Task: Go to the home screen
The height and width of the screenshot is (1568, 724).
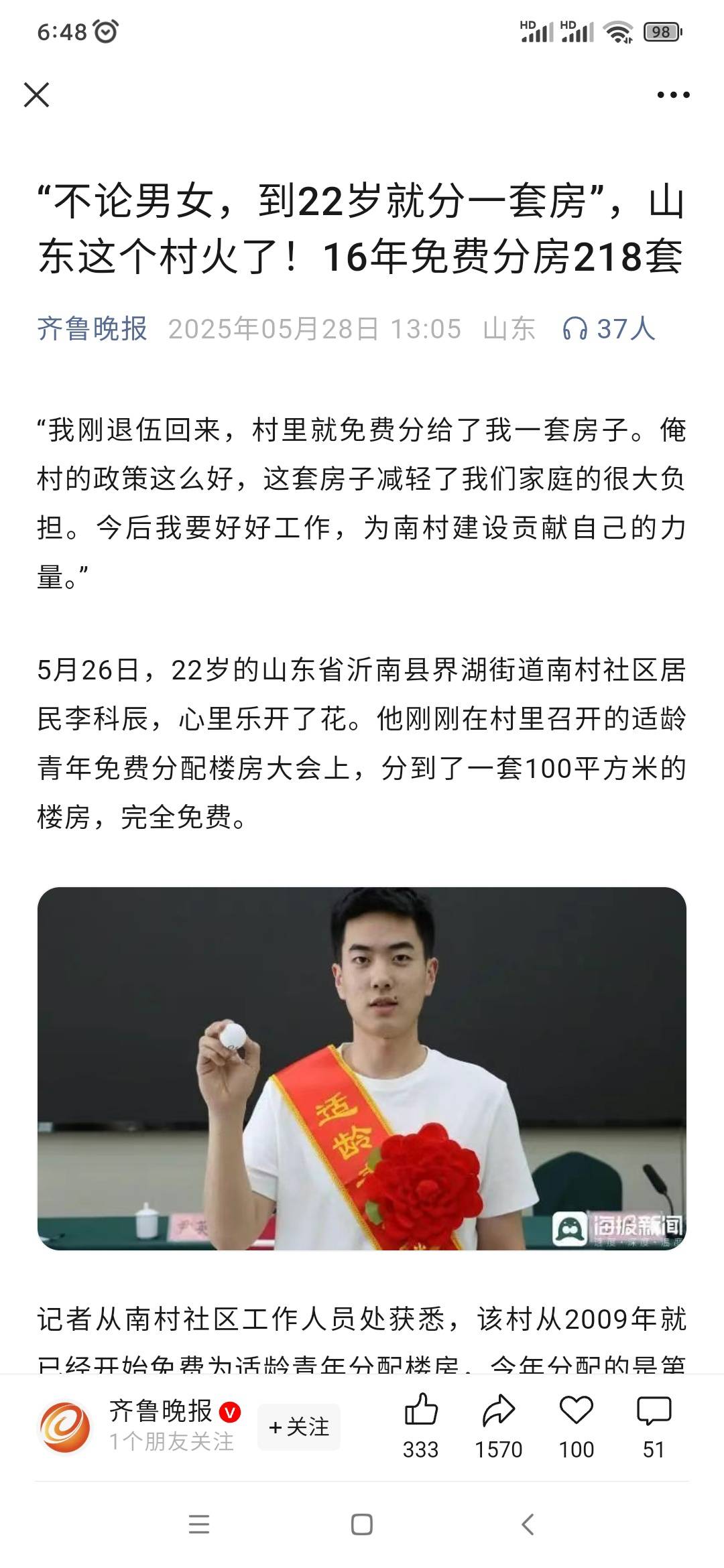Action: click(362, 1524)
